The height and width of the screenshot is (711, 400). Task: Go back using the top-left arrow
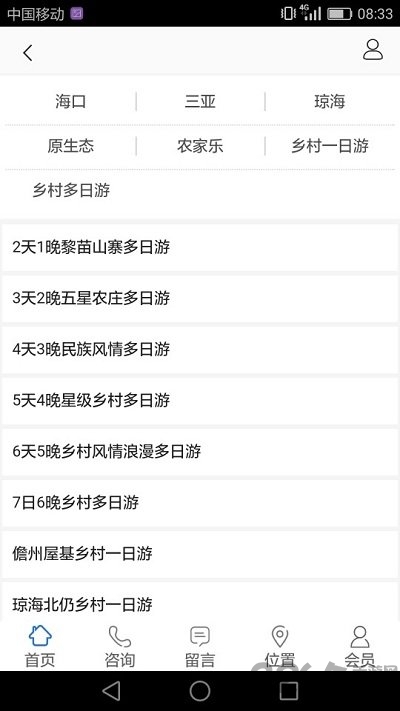coord(28,53)
